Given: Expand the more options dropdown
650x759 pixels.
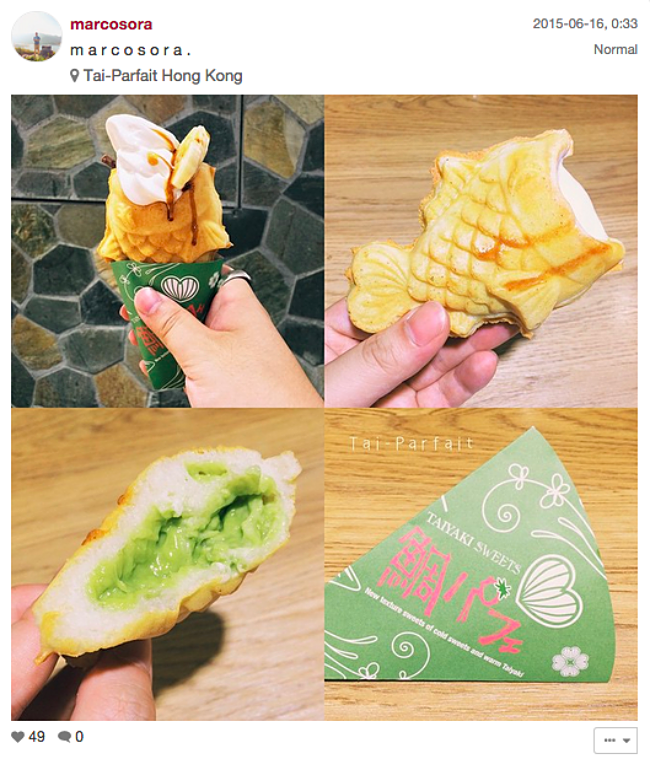Looking at the screenshot, I should tap(615, 740).
